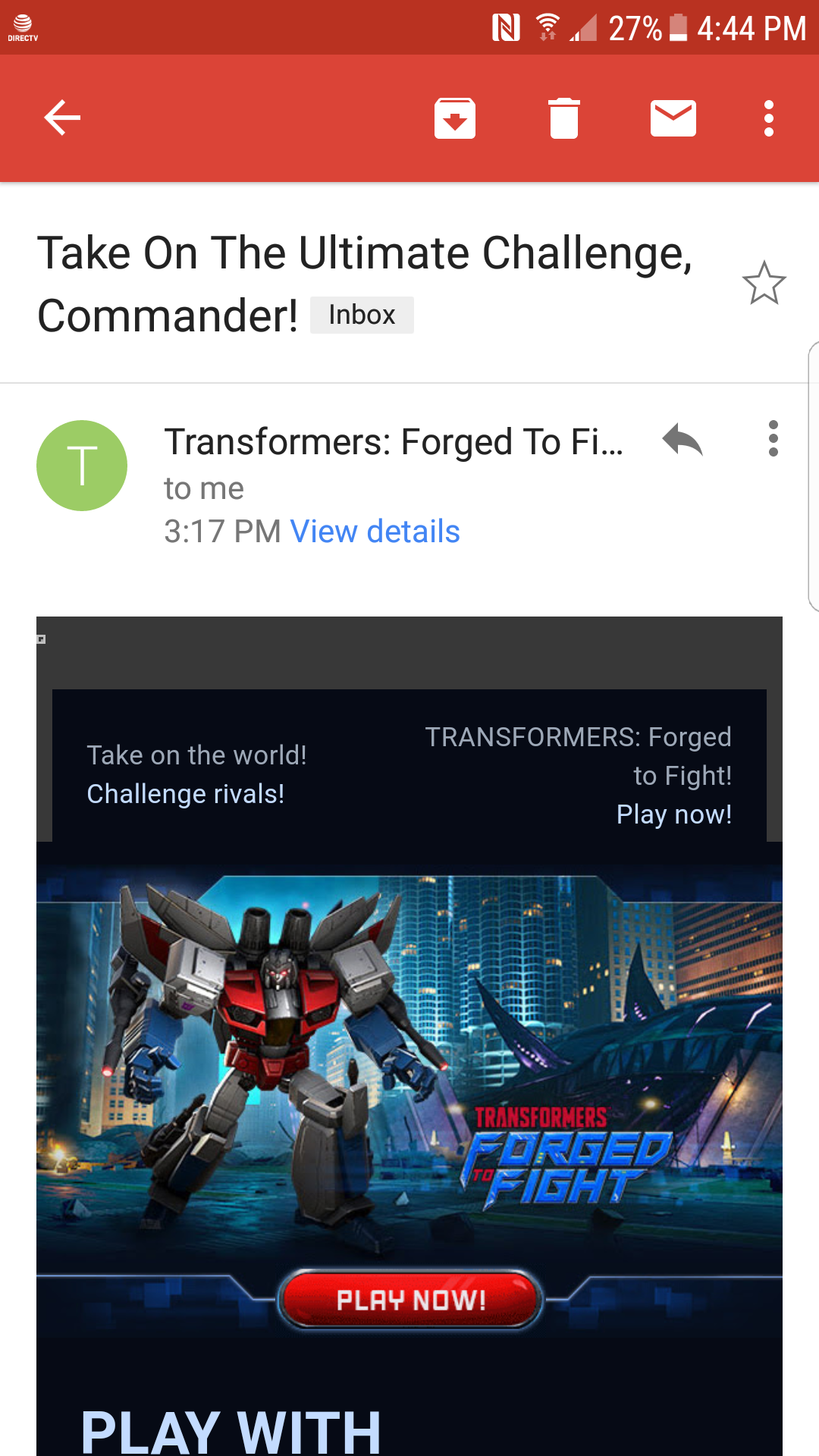Image resolution: width=819 pixels, height=1456 pixels.
Task: Open message options next to reply
Action: pos(773,439)
